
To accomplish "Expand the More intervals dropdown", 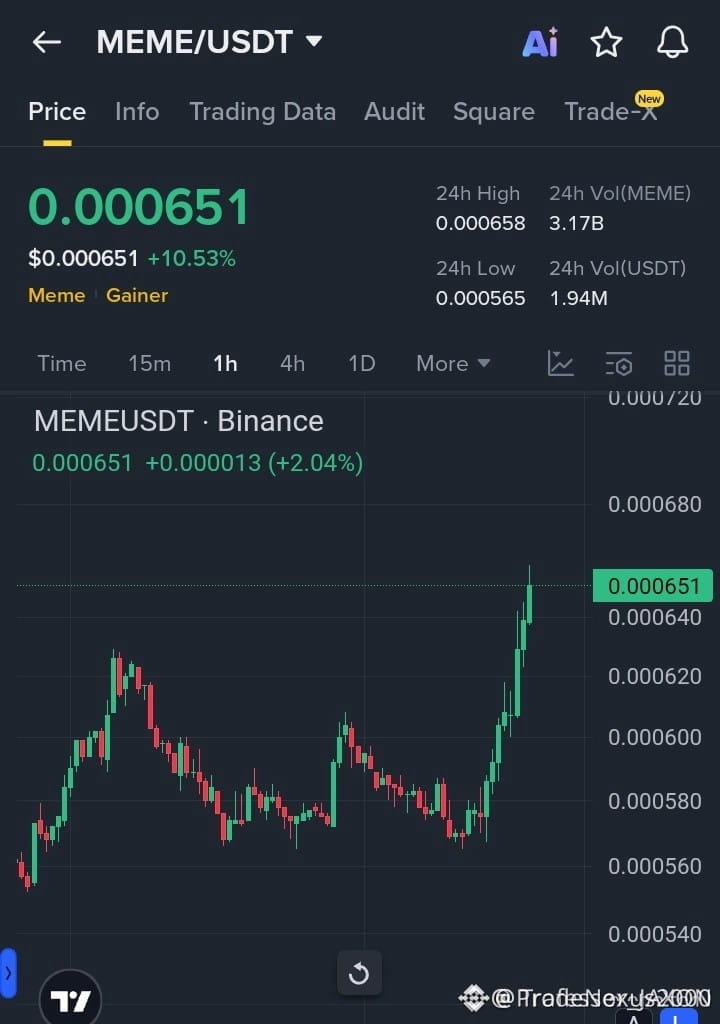I will pyautogui.click(x=453, y=363).
